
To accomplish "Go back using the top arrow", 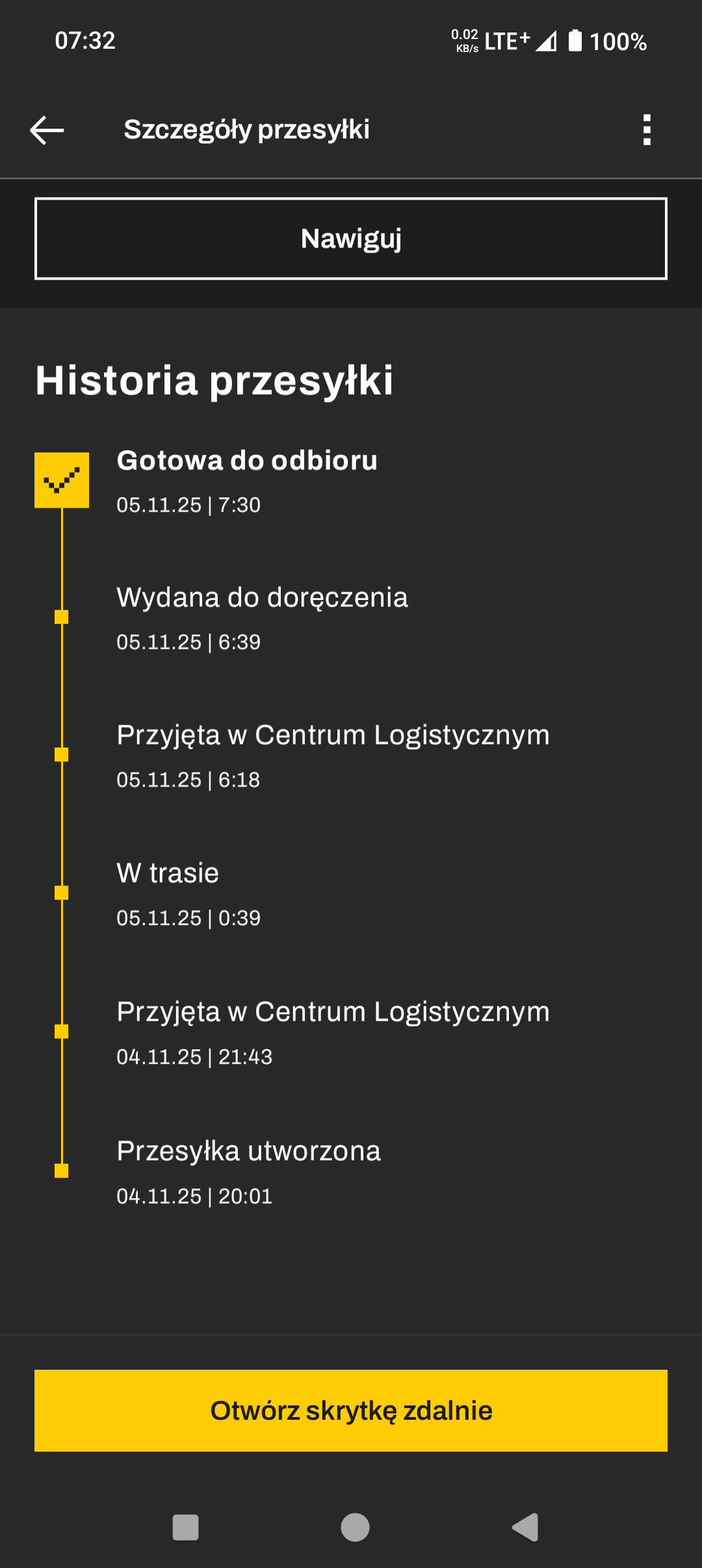I will pyautogui.click(x=47, y=130).
